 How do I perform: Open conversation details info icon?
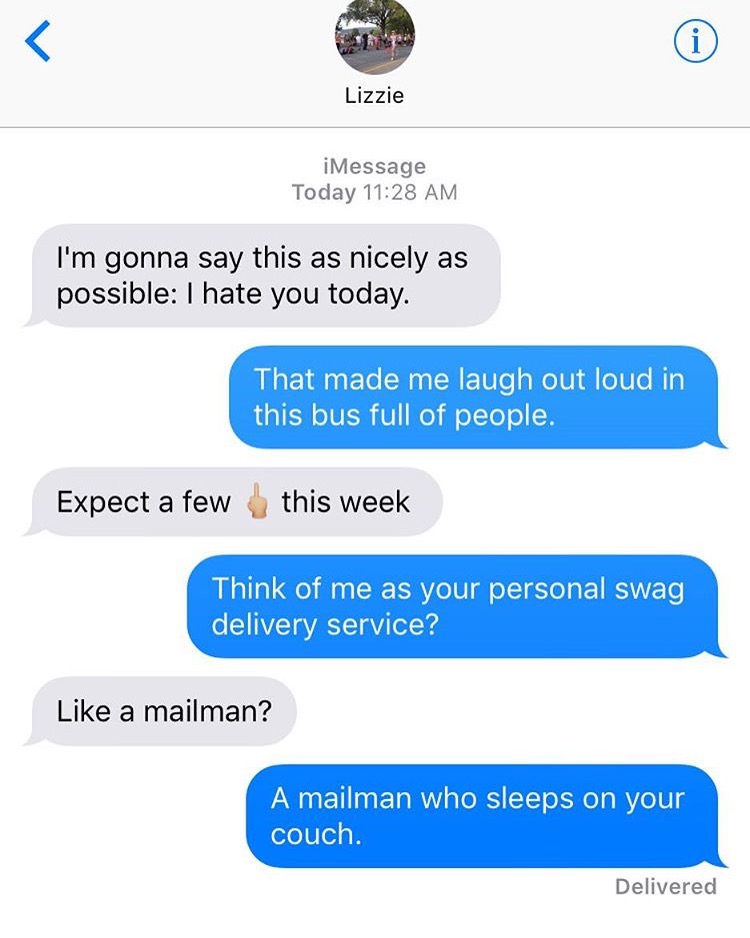pos(695,41)
